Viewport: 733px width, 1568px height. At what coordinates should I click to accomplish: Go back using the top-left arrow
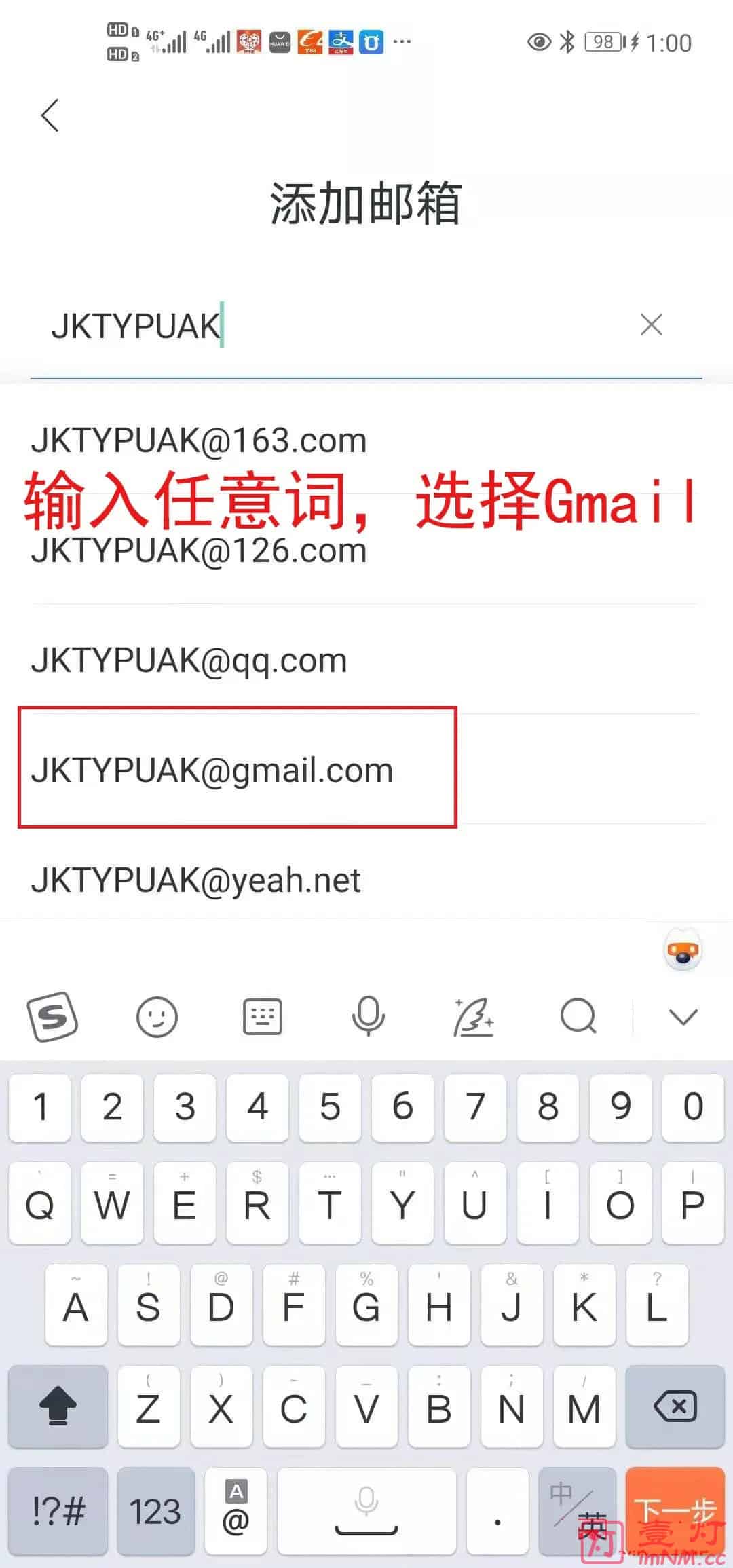pos(50,115)
